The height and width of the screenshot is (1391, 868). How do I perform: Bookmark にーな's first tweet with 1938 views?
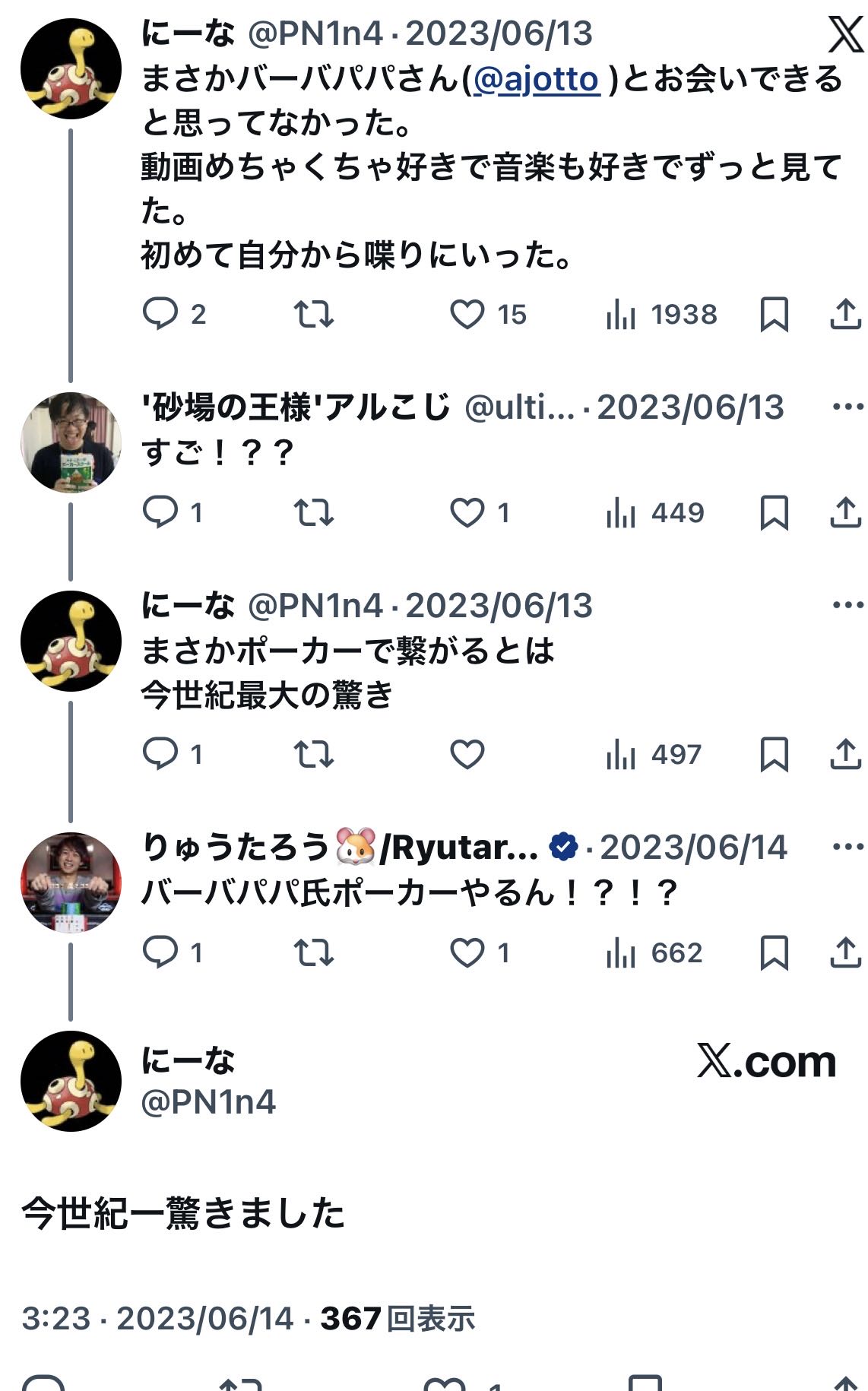[x=774, y=314]
